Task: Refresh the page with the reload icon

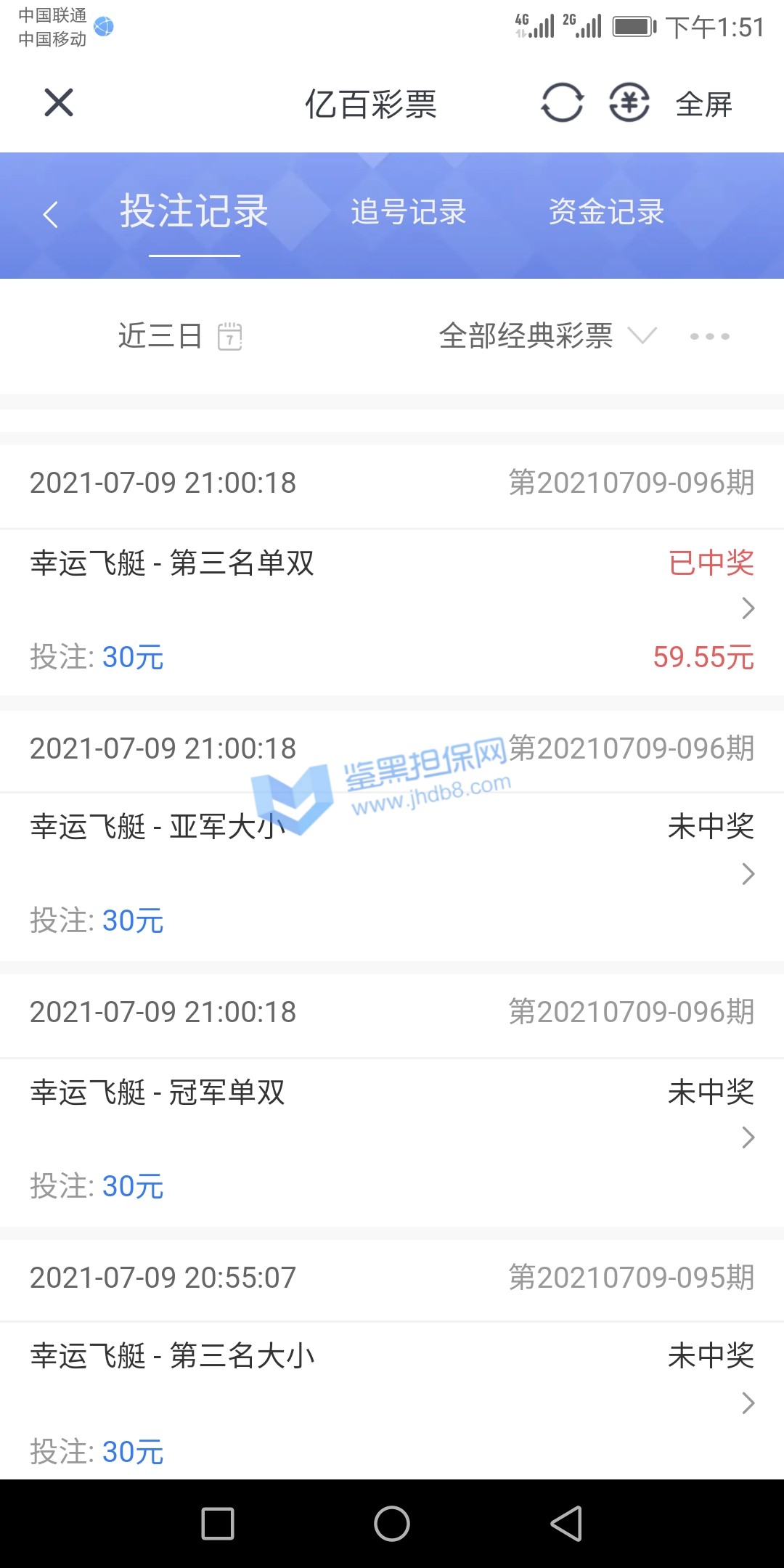Action: click(562, 102)
